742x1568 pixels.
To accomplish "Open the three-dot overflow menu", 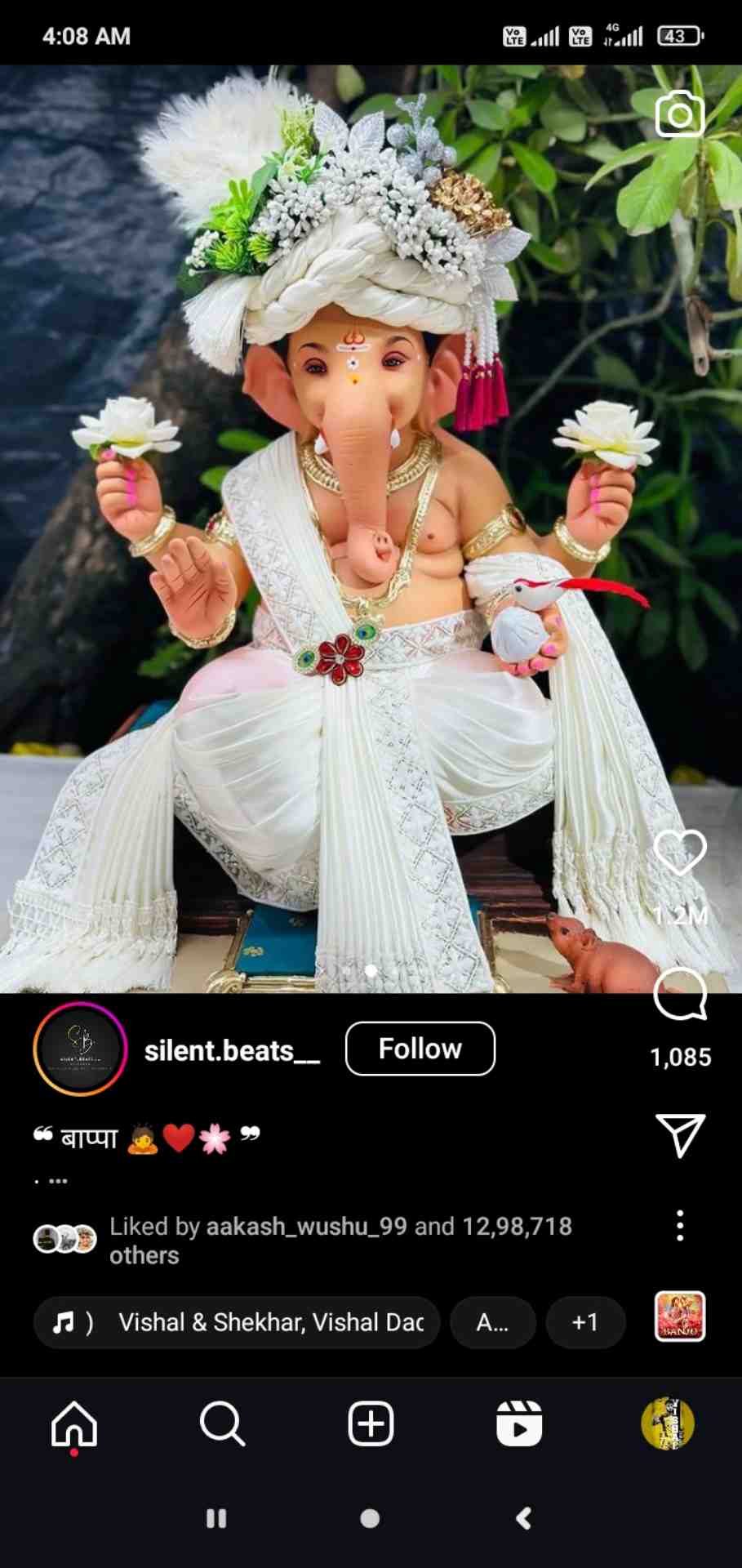I will (x=680, y=1226).
